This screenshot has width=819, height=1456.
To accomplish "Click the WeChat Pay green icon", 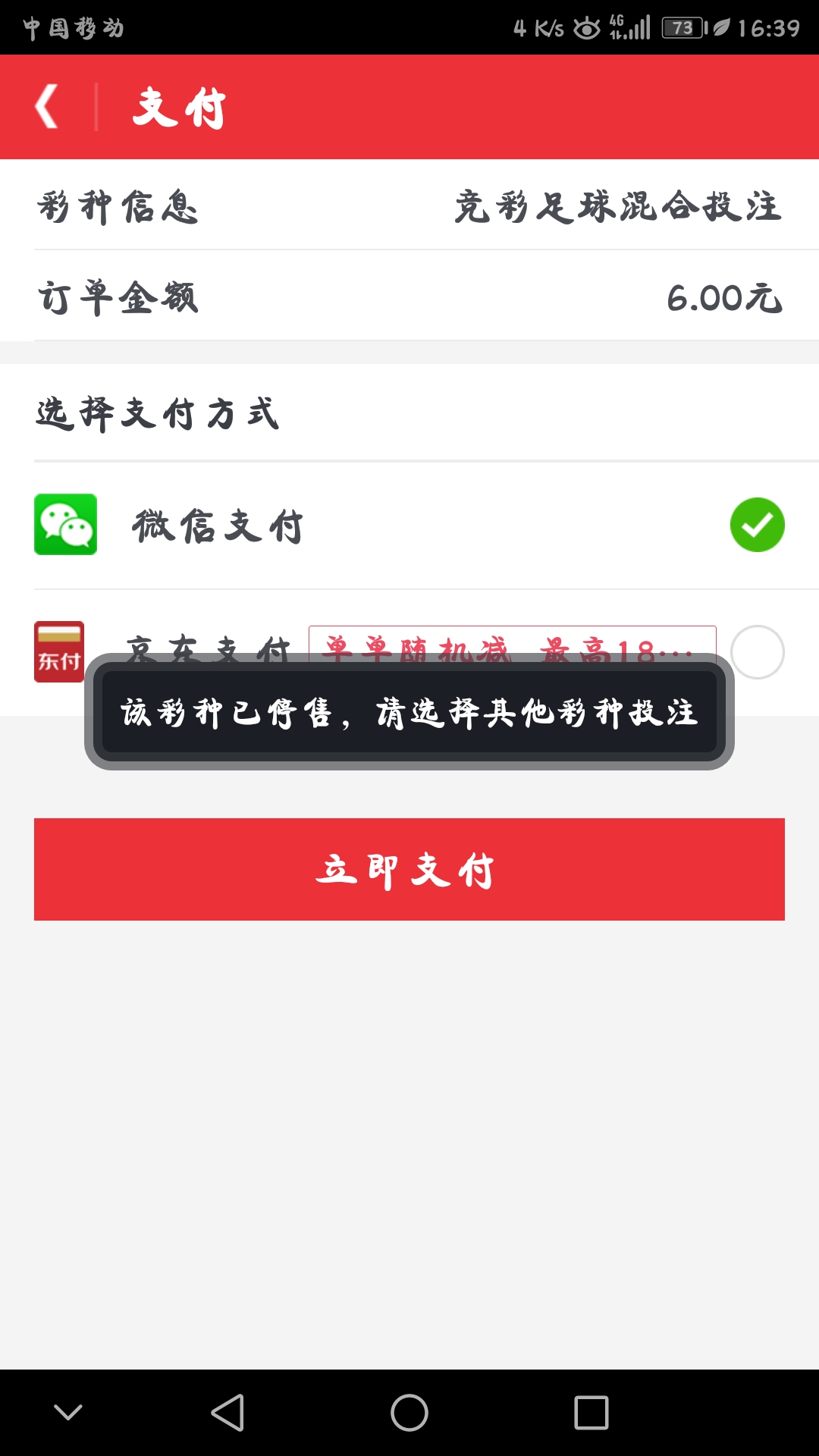I will tap(65, 526).
